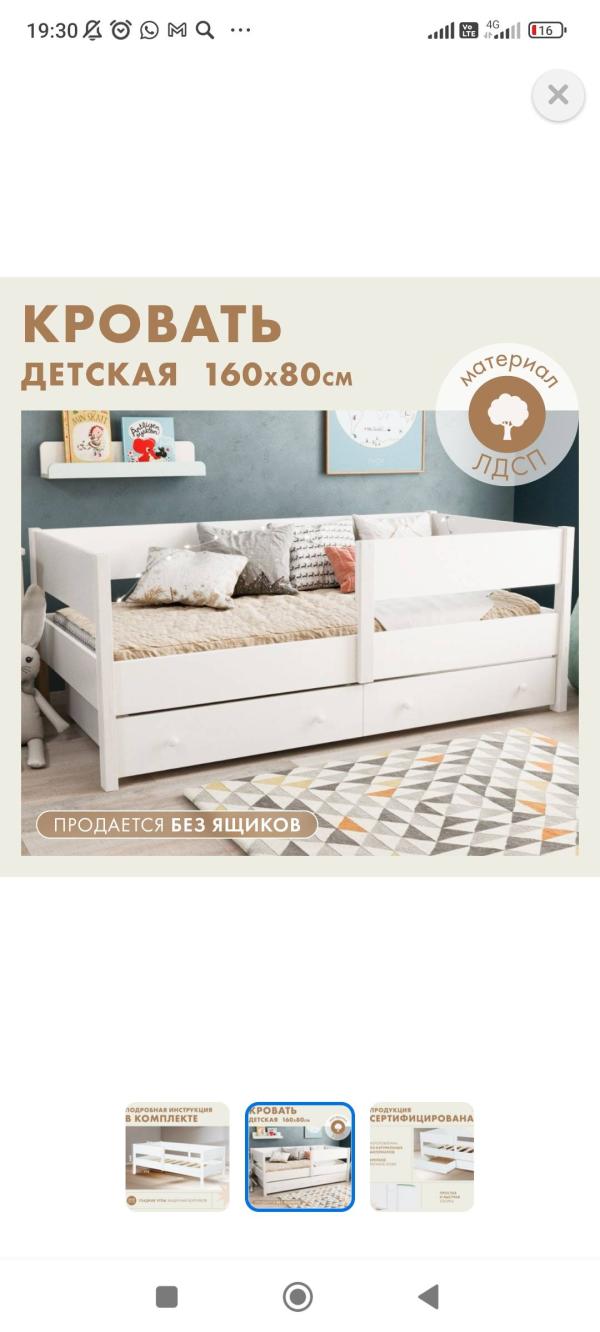Open the thumbnail about instructions included
The width and height of the screenshot is (600, 1332).
tap(177, 1157)
